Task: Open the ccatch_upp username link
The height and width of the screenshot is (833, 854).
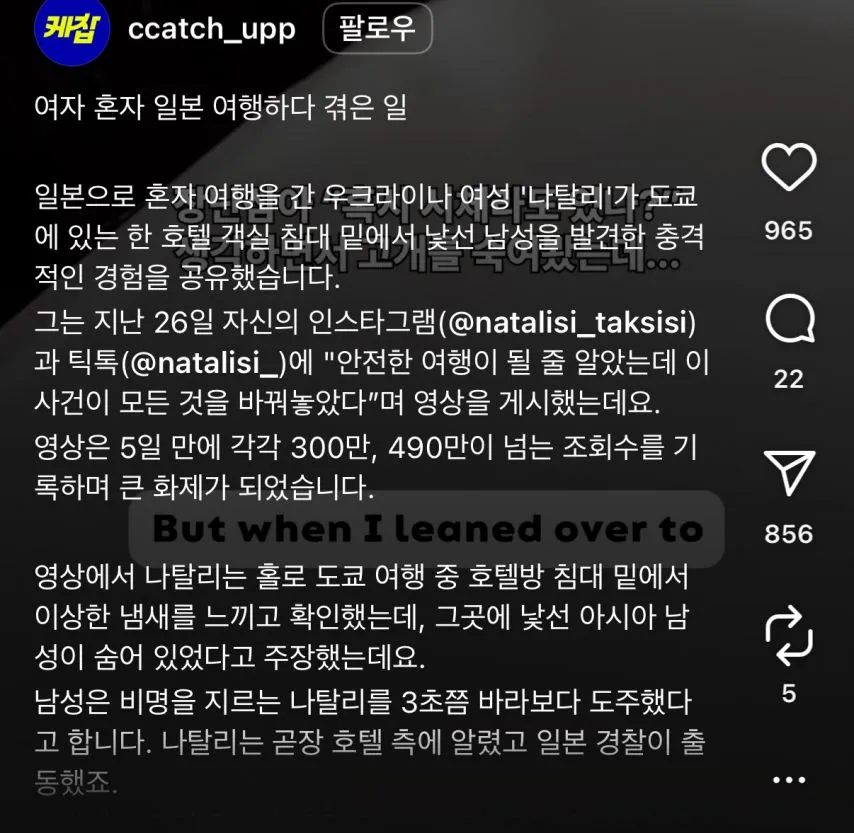Action: 212,29
